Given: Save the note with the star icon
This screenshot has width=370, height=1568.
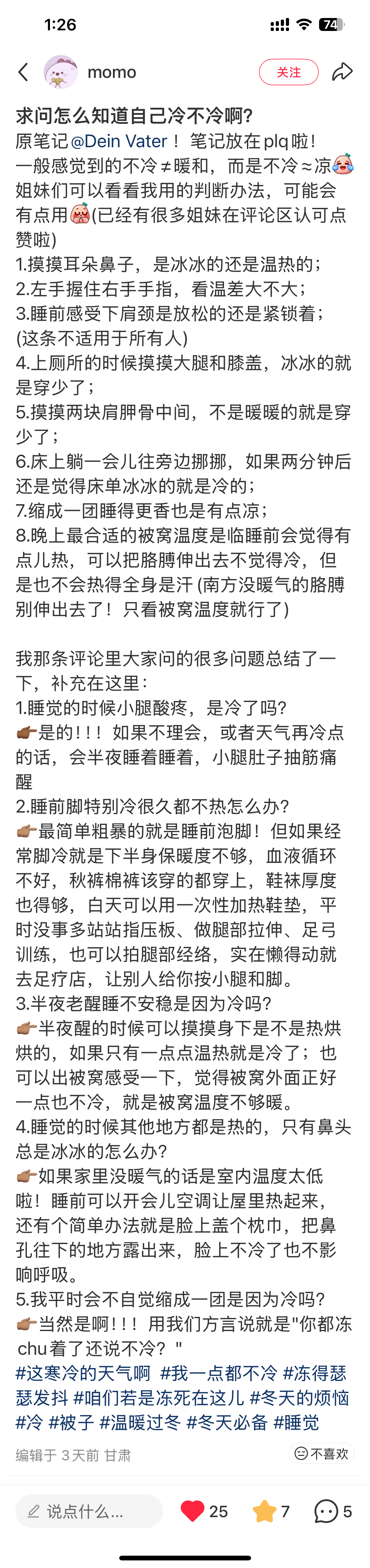Looking at the screenshot, I should click(x=265, y=1511).
